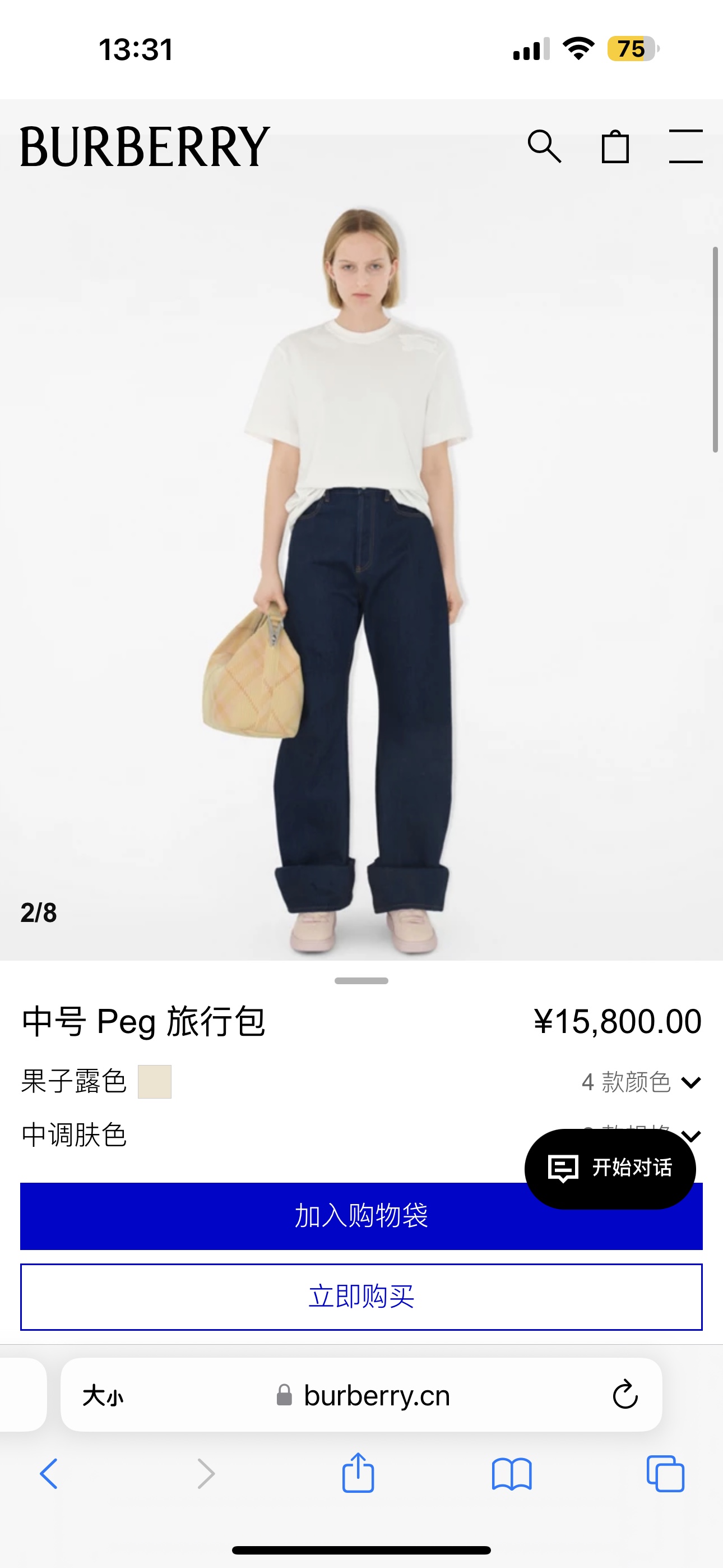Tap 立即购买 to buy now

coord(361,1297)
